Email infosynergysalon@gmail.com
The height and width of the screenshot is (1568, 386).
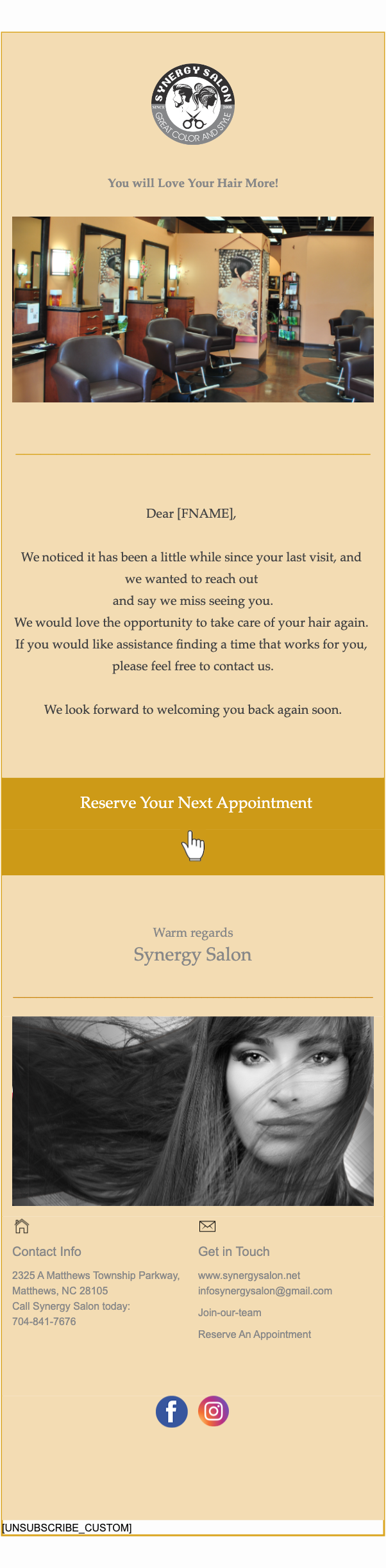[265, 1291]
